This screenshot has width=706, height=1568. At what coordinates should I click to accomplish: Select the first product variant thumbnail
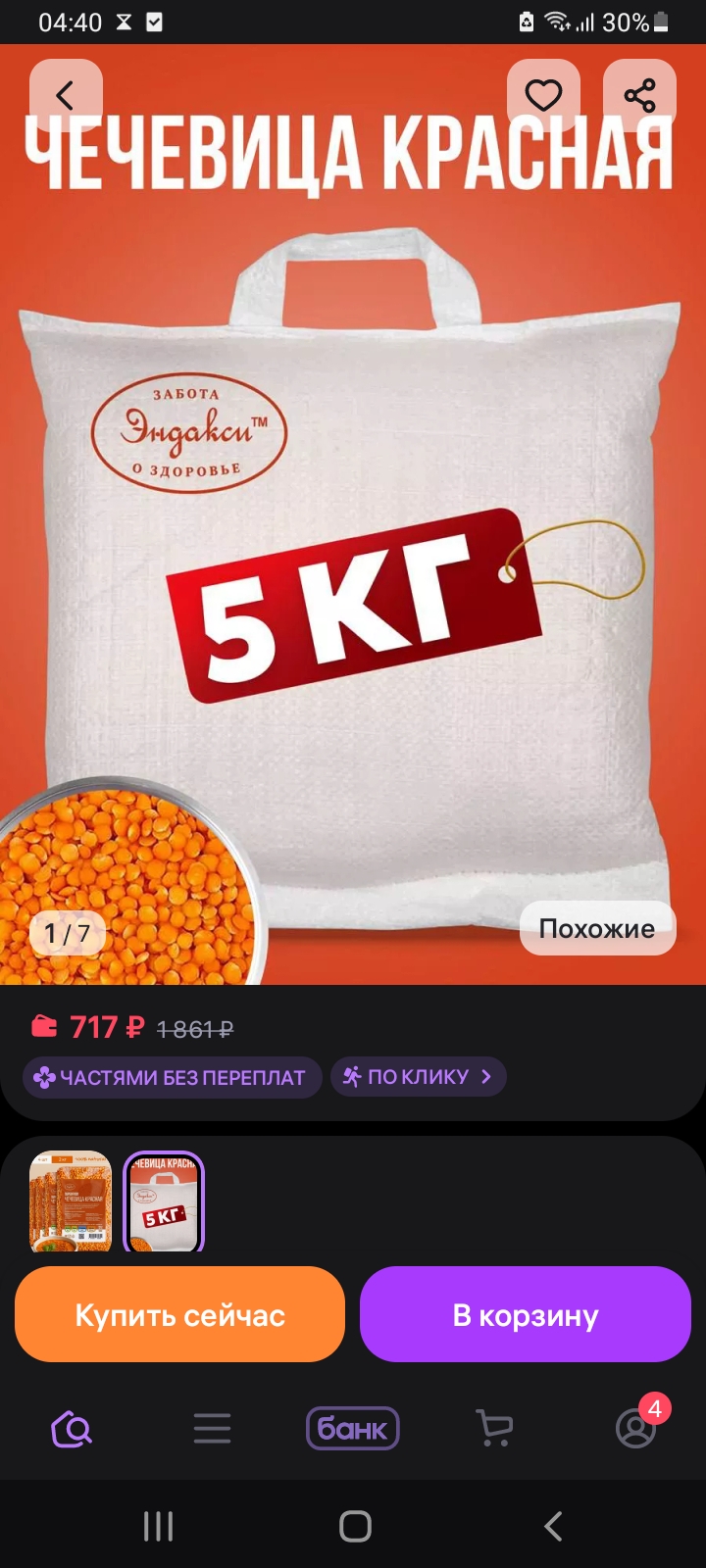[x=71, y=1200]
